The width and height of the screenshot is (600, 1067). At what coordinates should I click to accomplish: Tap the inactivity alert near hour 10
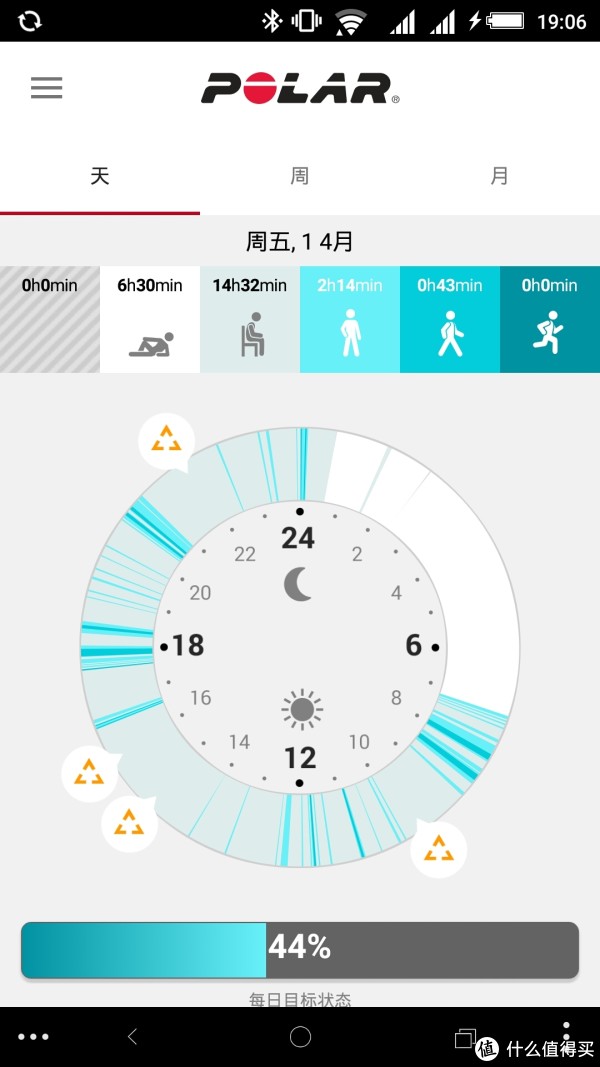click(x=439, y=849)
